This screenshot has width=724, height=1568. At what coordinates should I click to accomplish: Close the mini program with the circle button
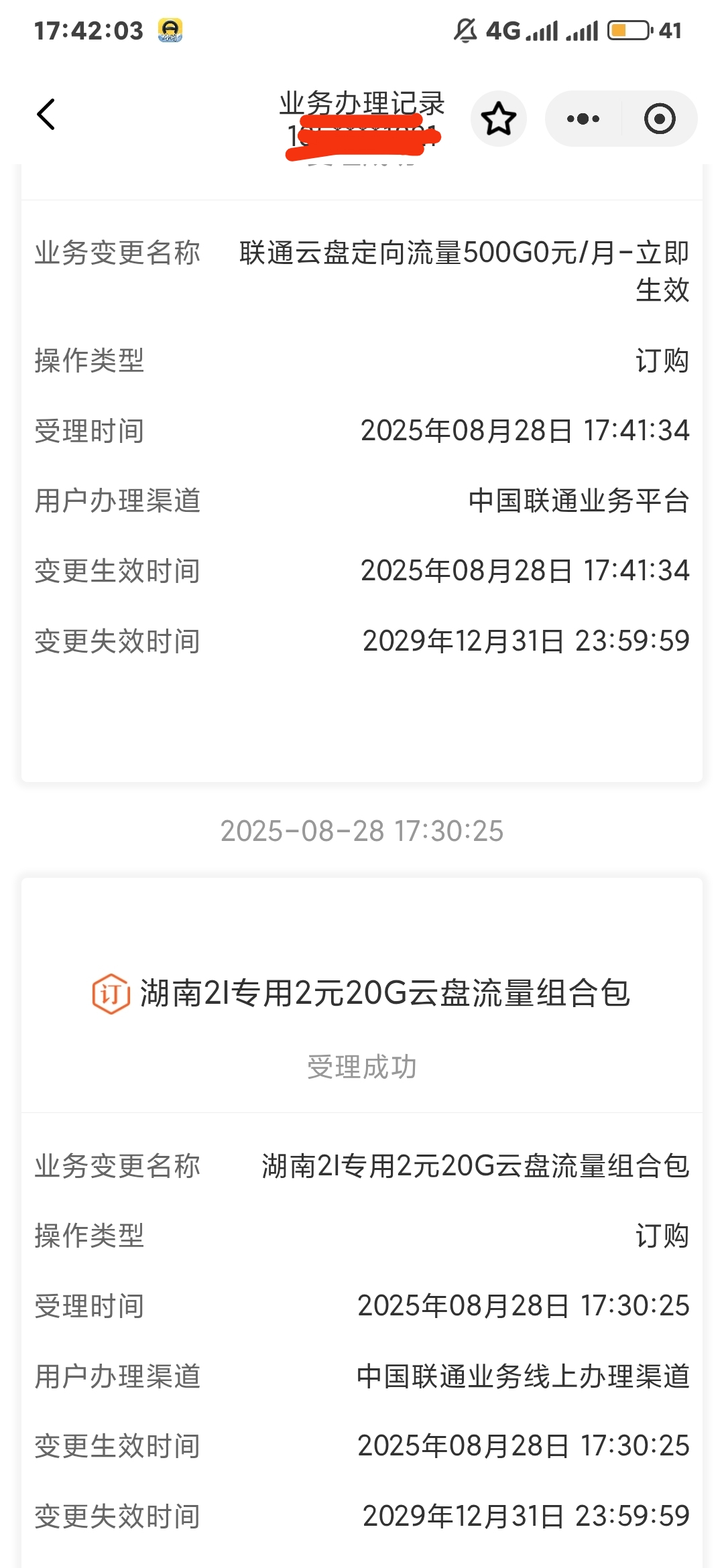point(660,119)
